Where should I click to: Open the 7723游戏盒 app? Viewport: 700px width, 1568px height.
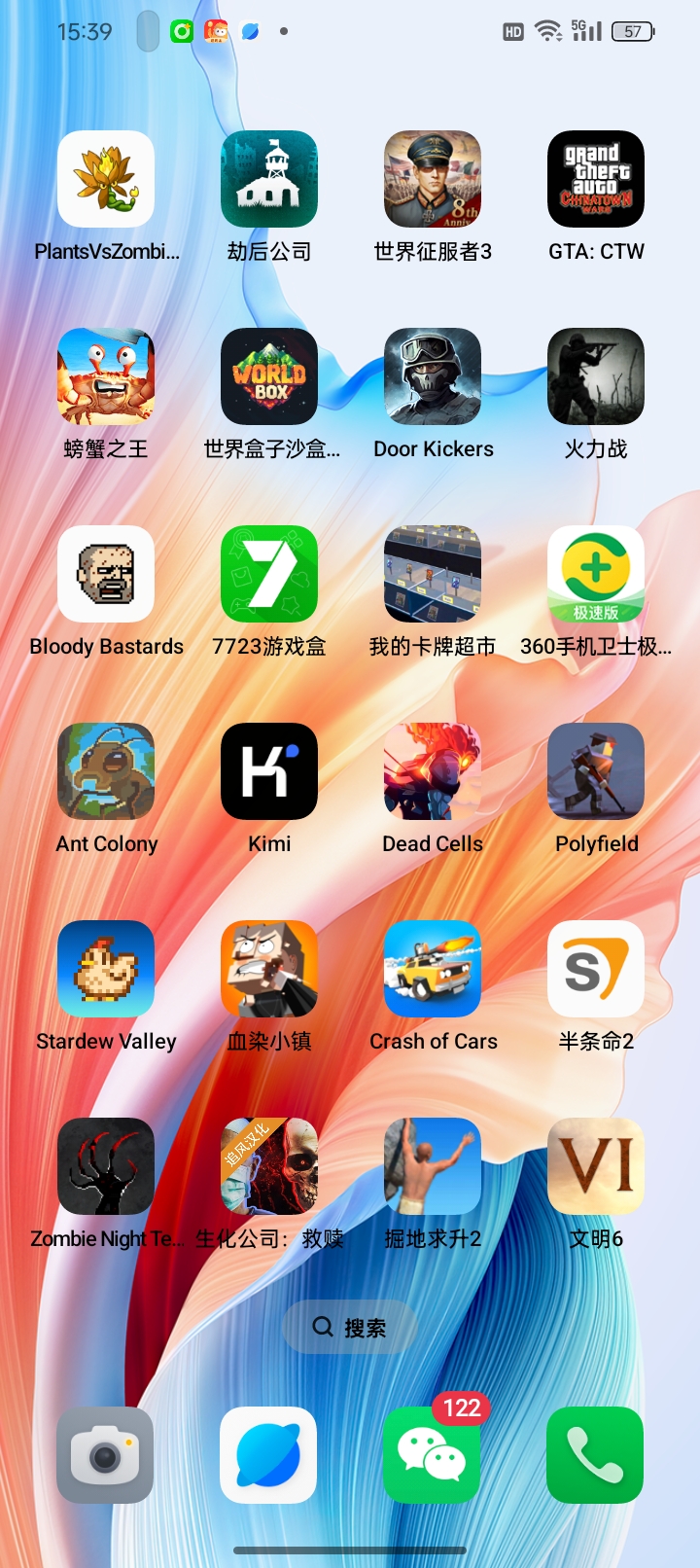click(x=269, y=575)
